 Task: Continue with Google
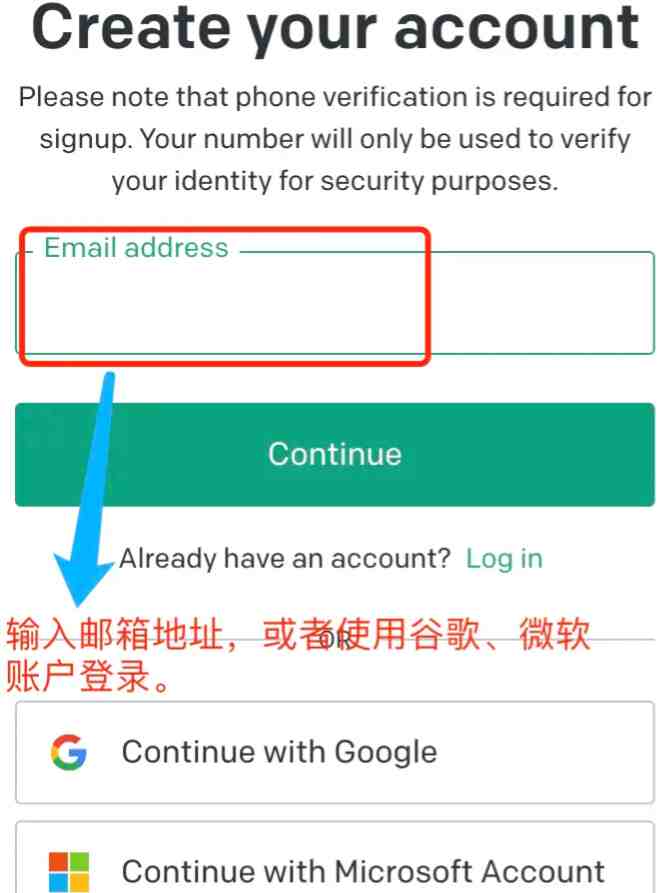point(334,752)
